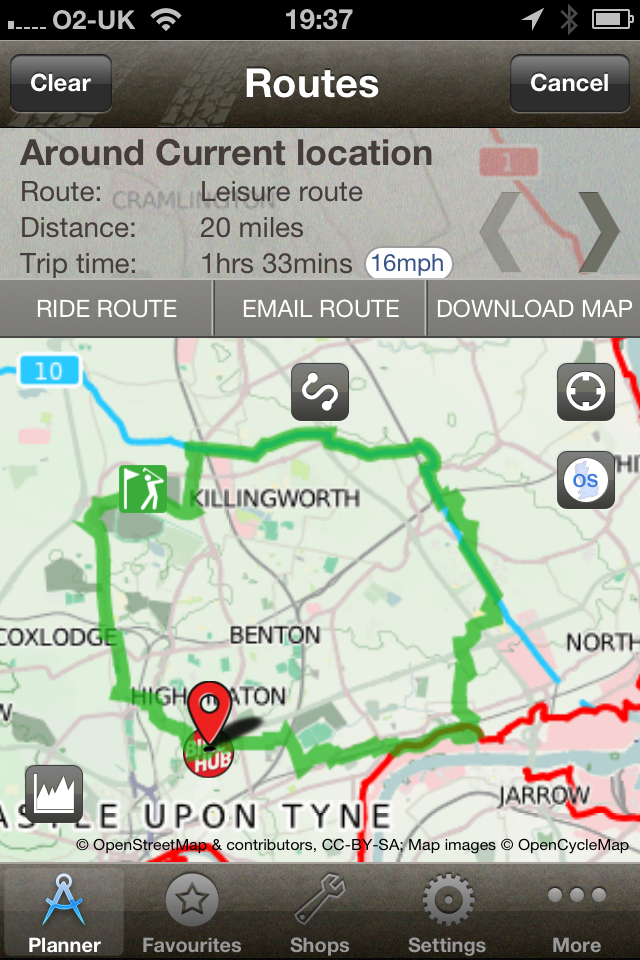Viewport: 640px width, 960px height.
Task: Switch to OS map layer
Action: (x=585, y=481)
